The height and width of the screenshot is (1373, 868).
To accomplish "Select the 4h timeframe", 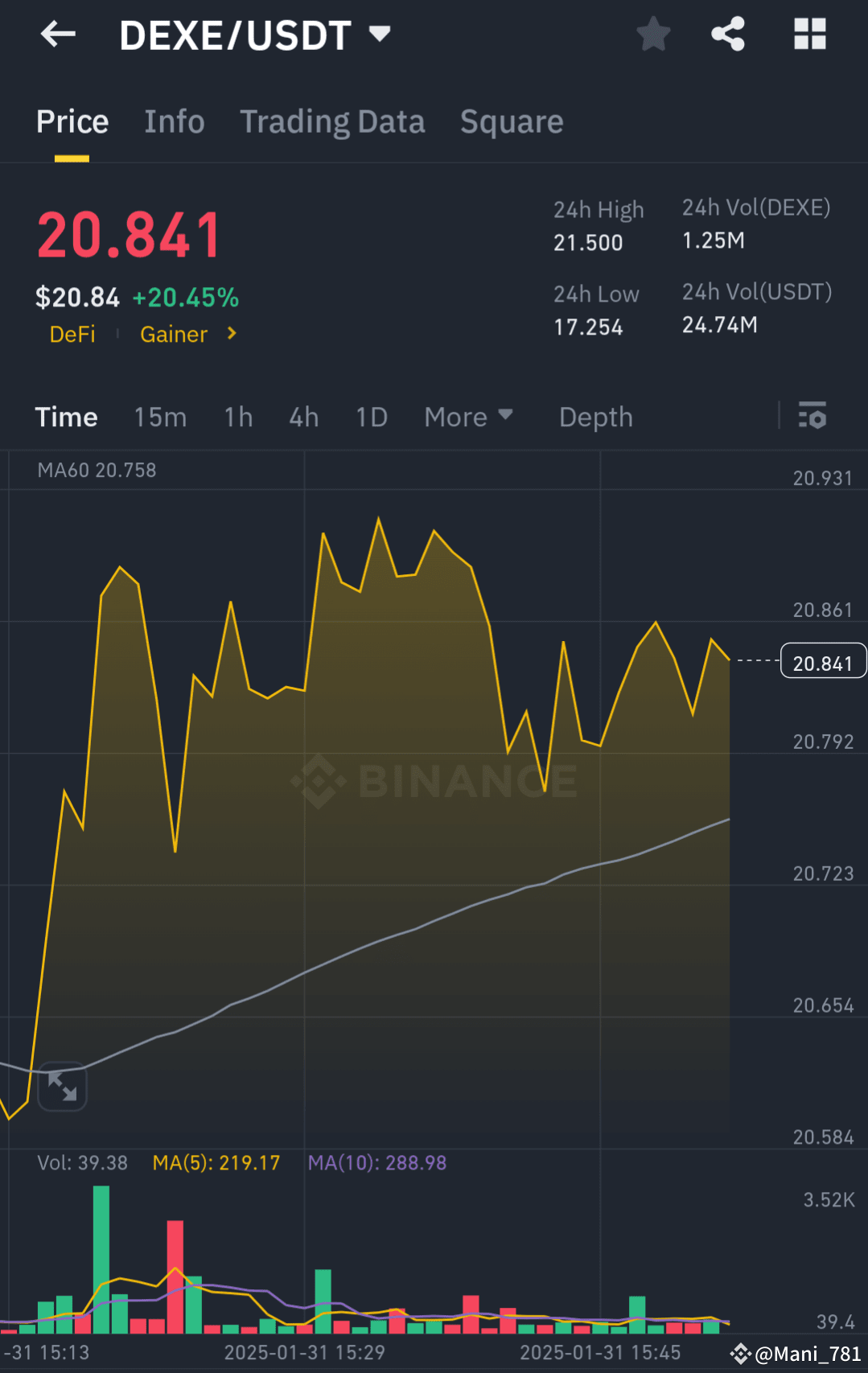I will click(x=303, y=417).
